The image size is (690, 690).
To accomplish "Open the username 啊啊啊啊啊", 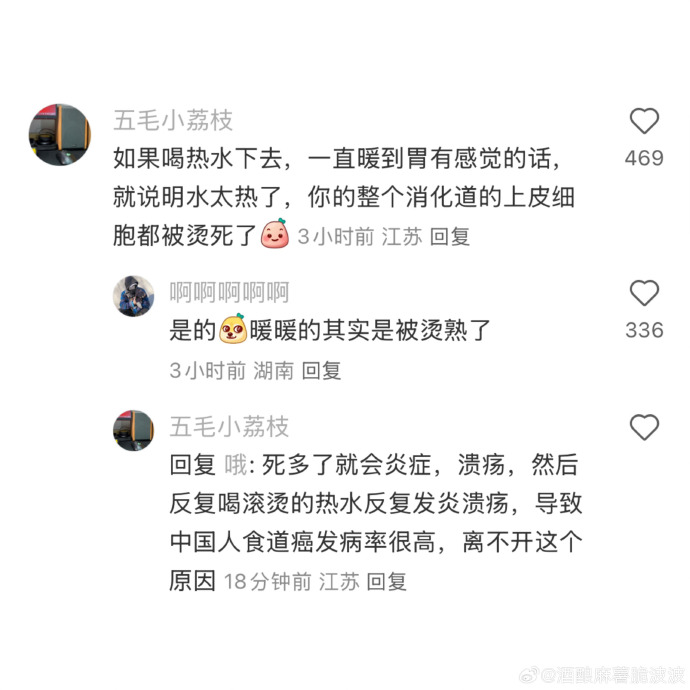I will coord(229,292).
